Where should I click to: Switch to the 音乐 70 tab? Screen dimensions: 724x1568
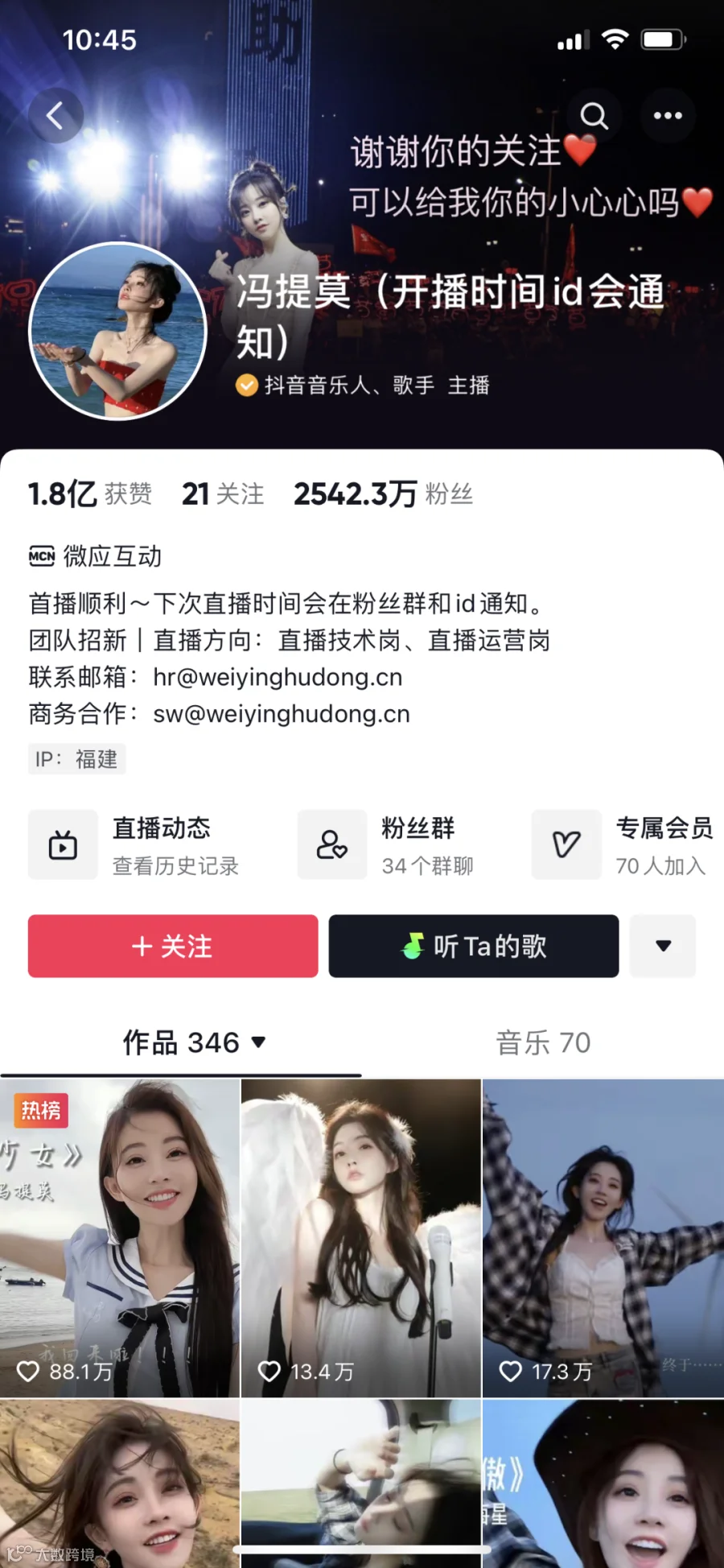[543, 1042]
